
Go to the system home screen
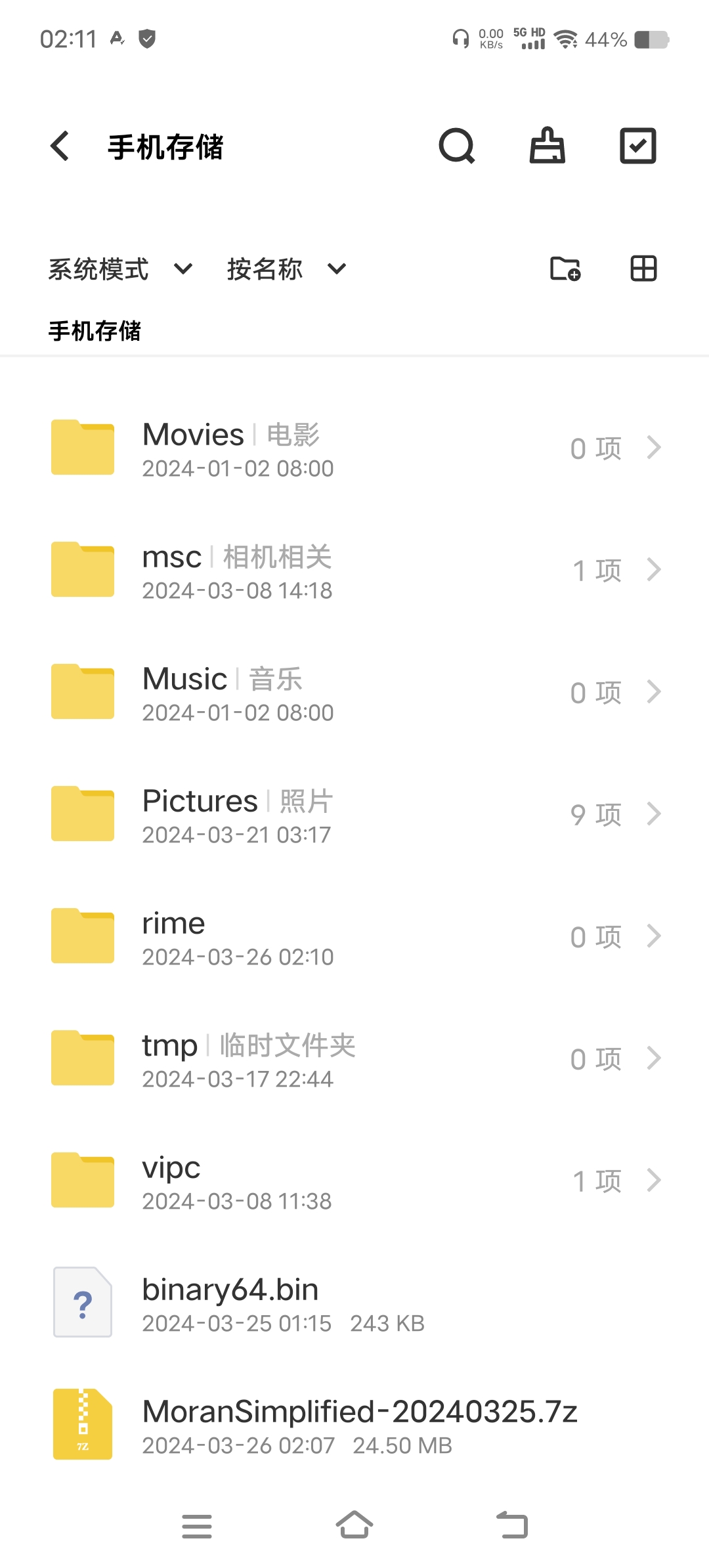click(354, 1525)
